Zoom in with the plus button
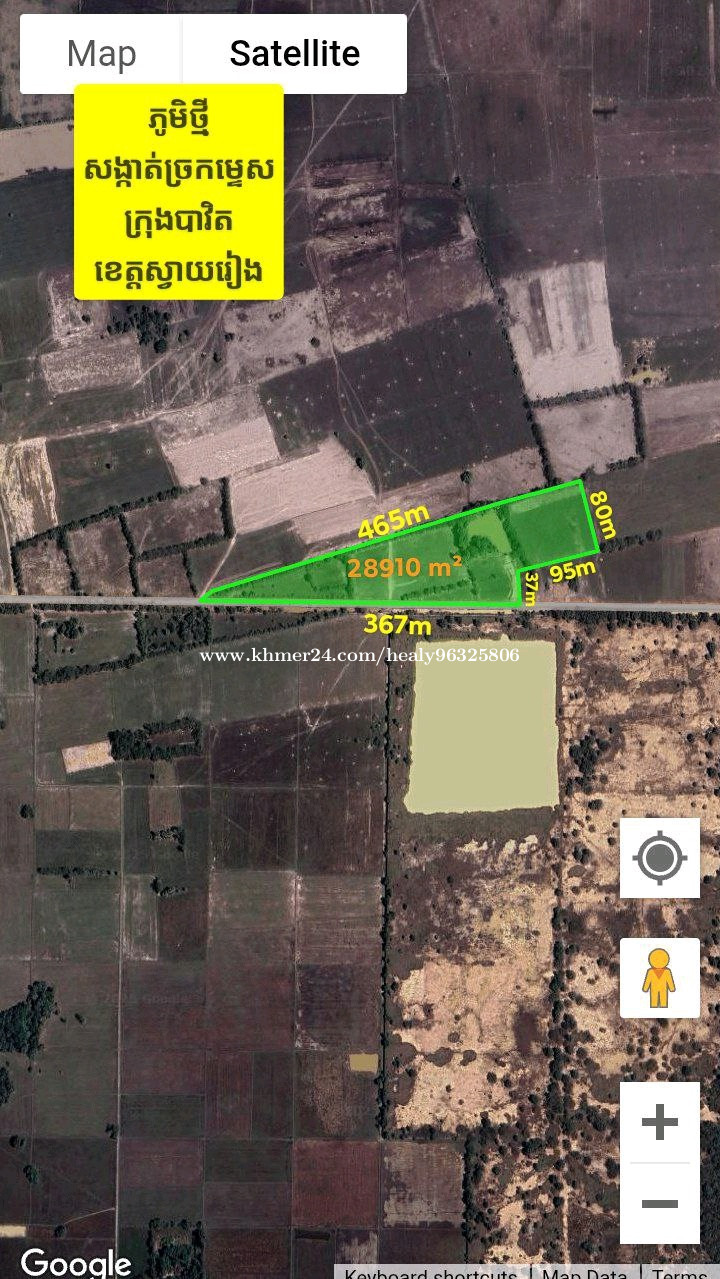The image size is (720, 1279). pyautogui.click(x=660, y=1122)
